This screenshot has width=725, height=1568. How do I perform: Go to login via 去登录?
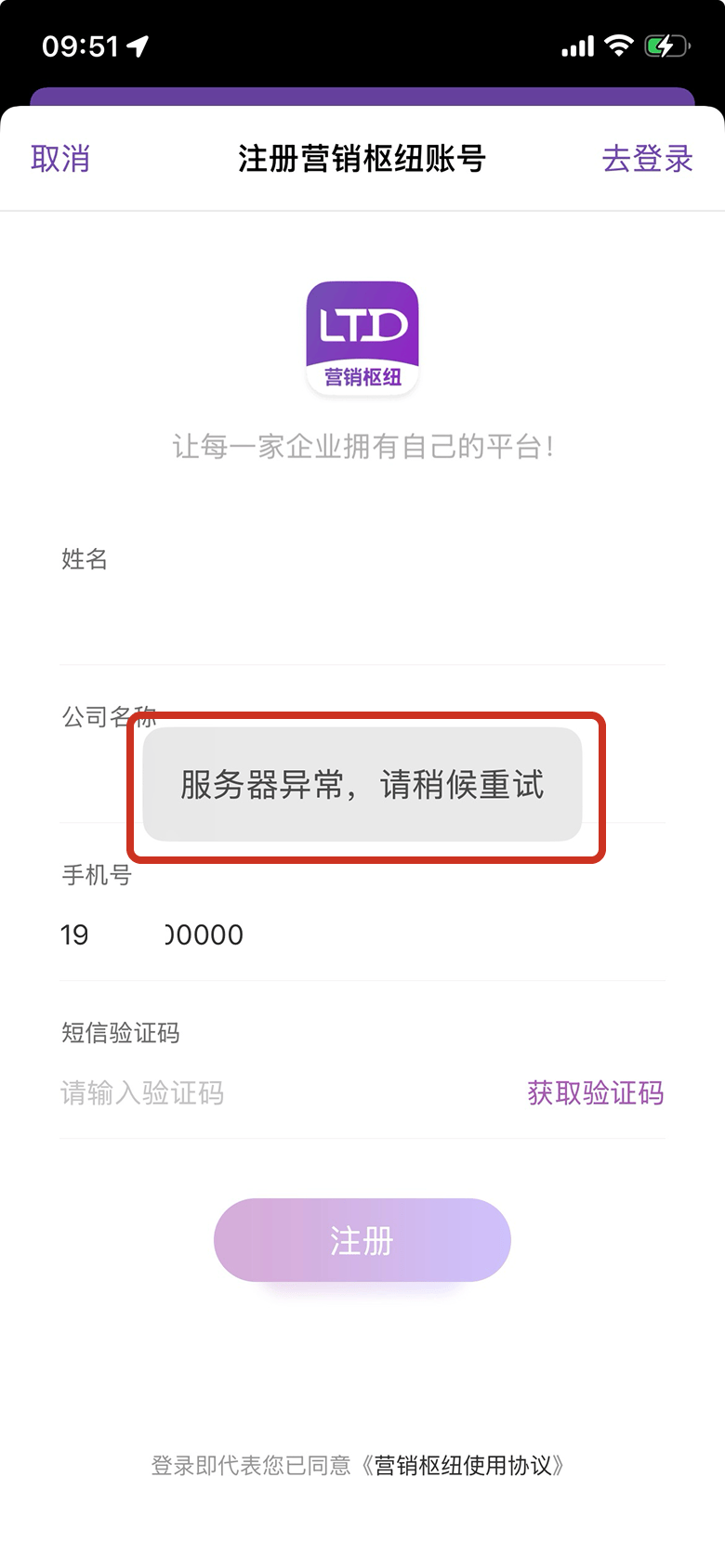click(647, 159)
